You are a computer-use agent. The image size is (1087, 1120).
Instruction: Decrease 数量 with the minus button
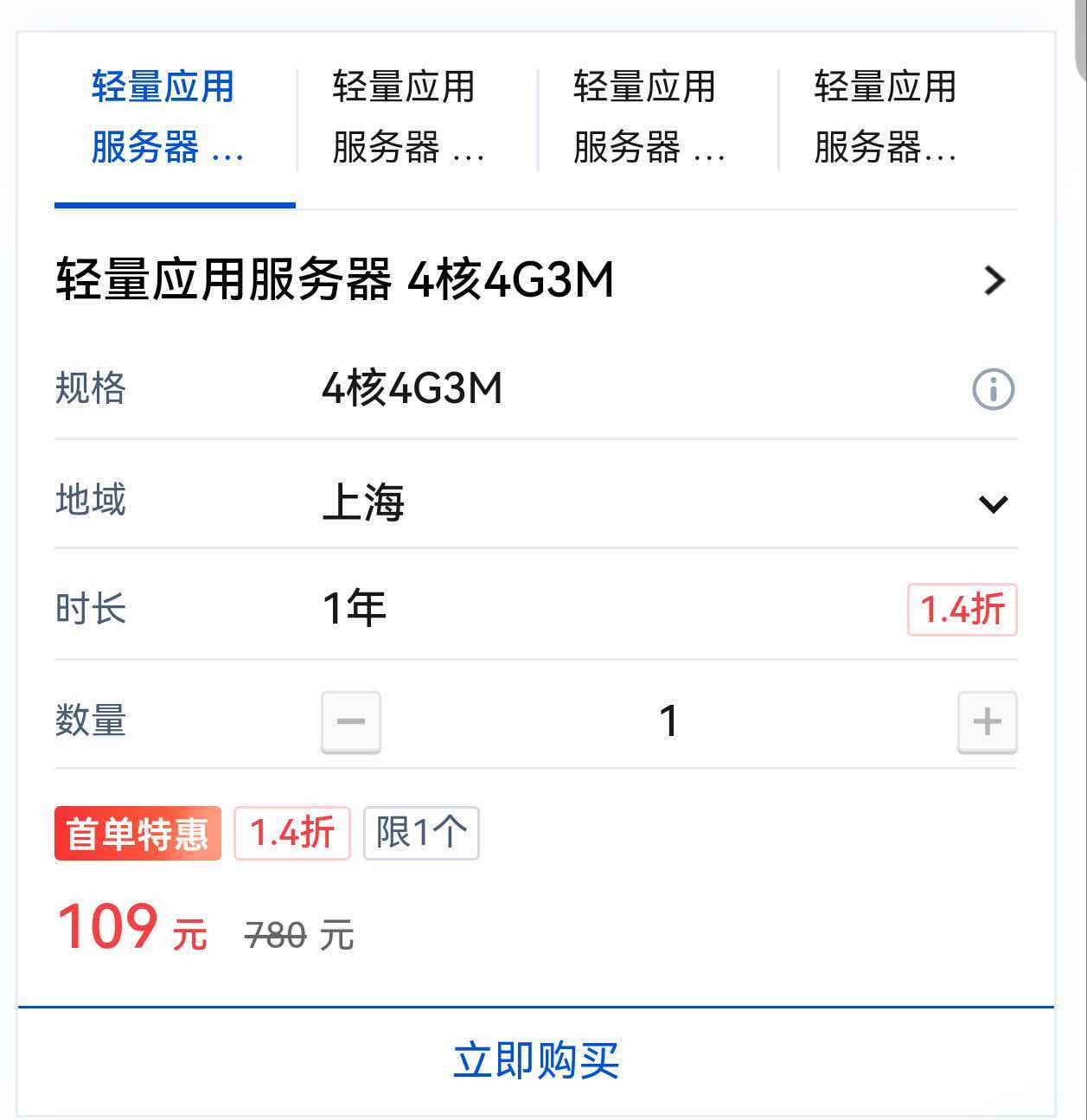(x=351, y=721)
